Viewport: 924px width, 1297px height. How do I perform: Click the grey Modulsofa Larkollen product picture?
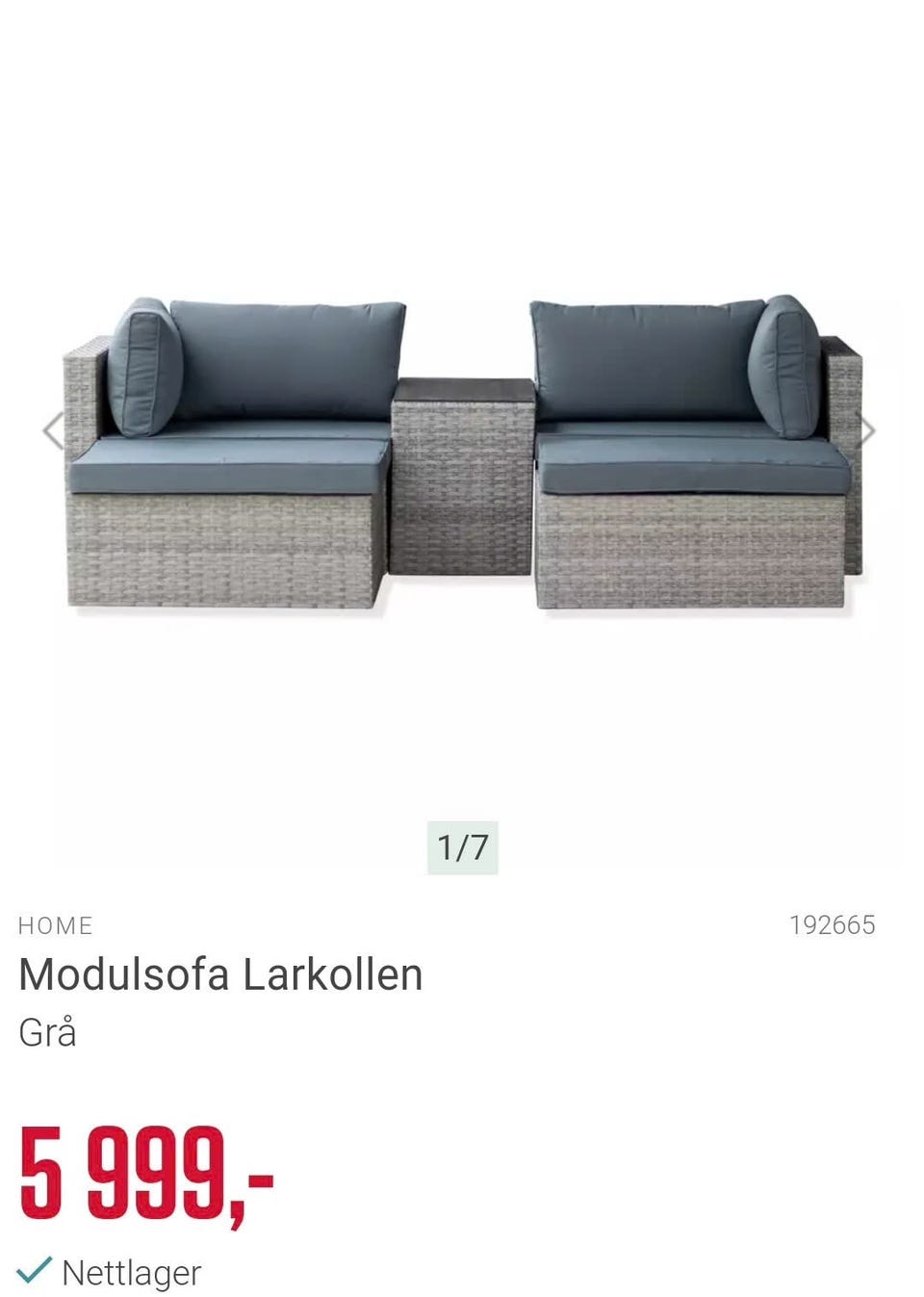(462, 453)
